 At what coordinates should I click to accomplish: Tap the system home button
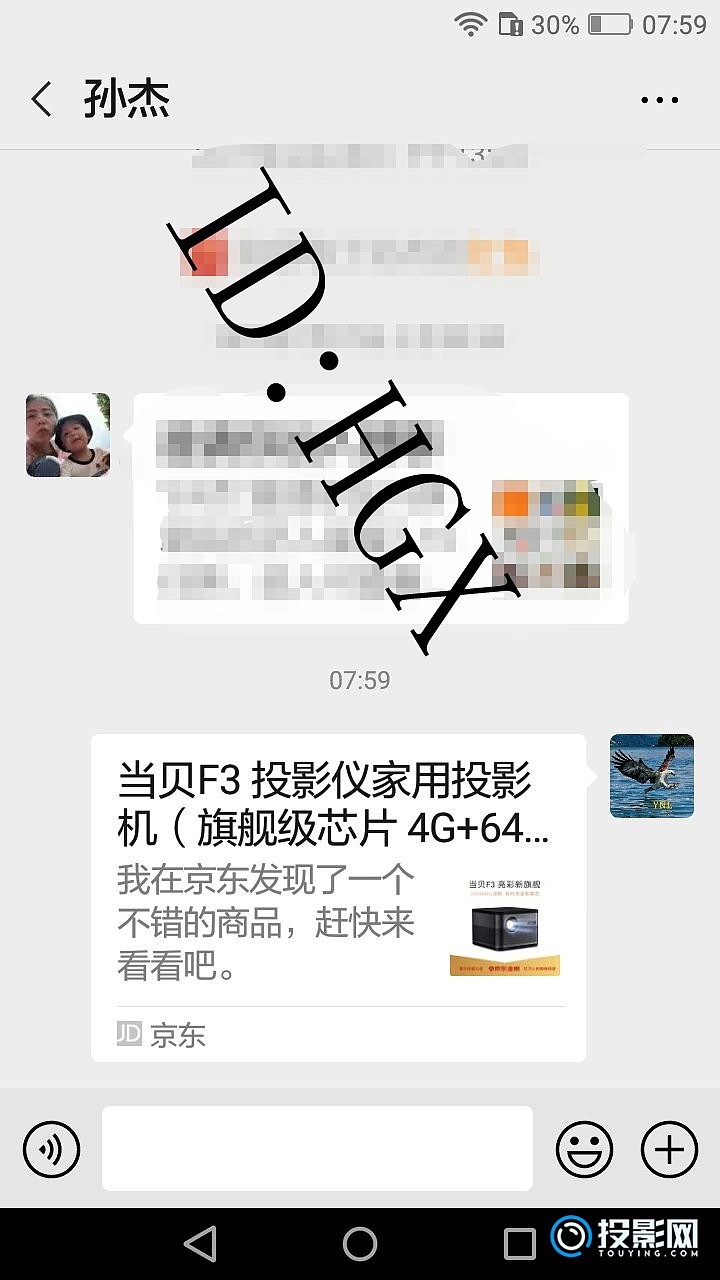[360, 1244]
